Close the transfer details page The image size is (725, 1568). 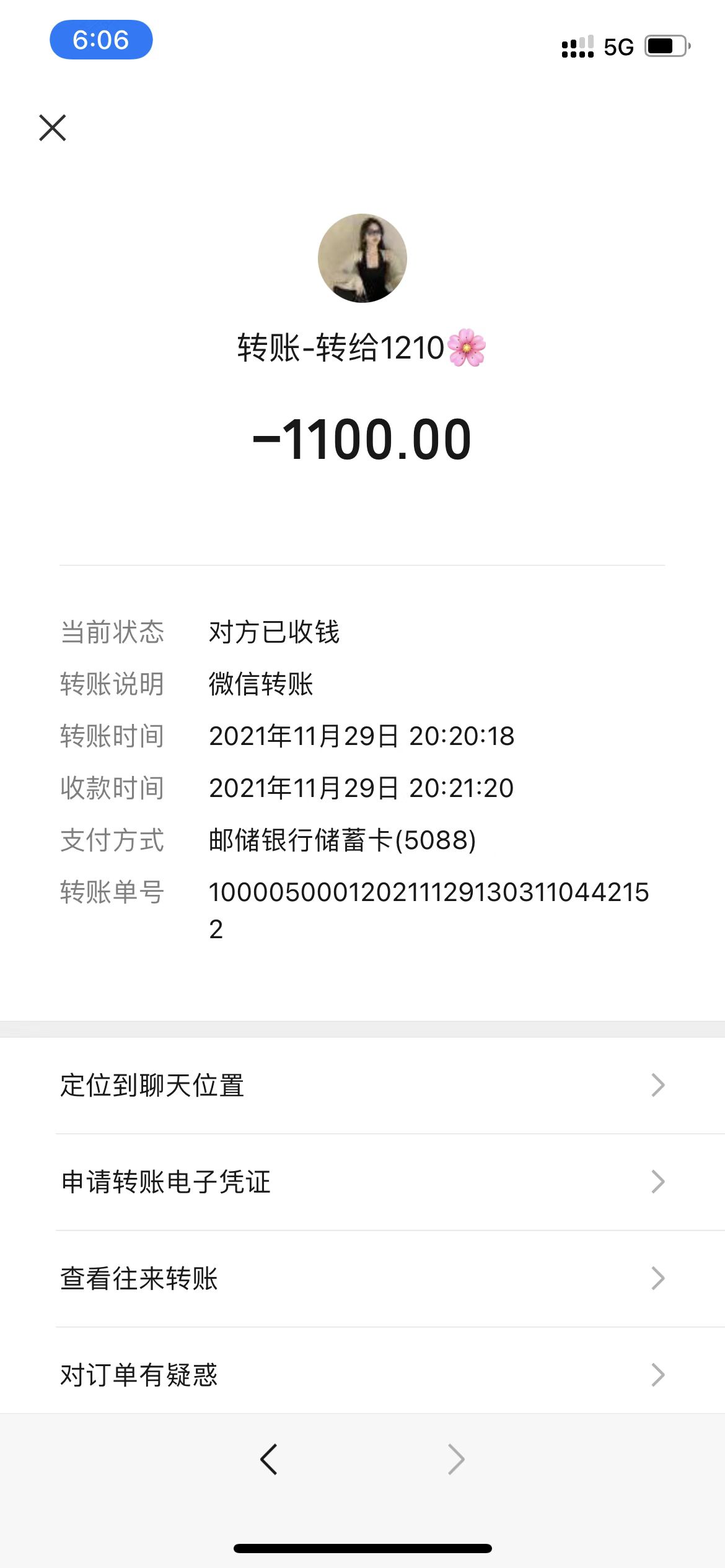pos(53,128)
